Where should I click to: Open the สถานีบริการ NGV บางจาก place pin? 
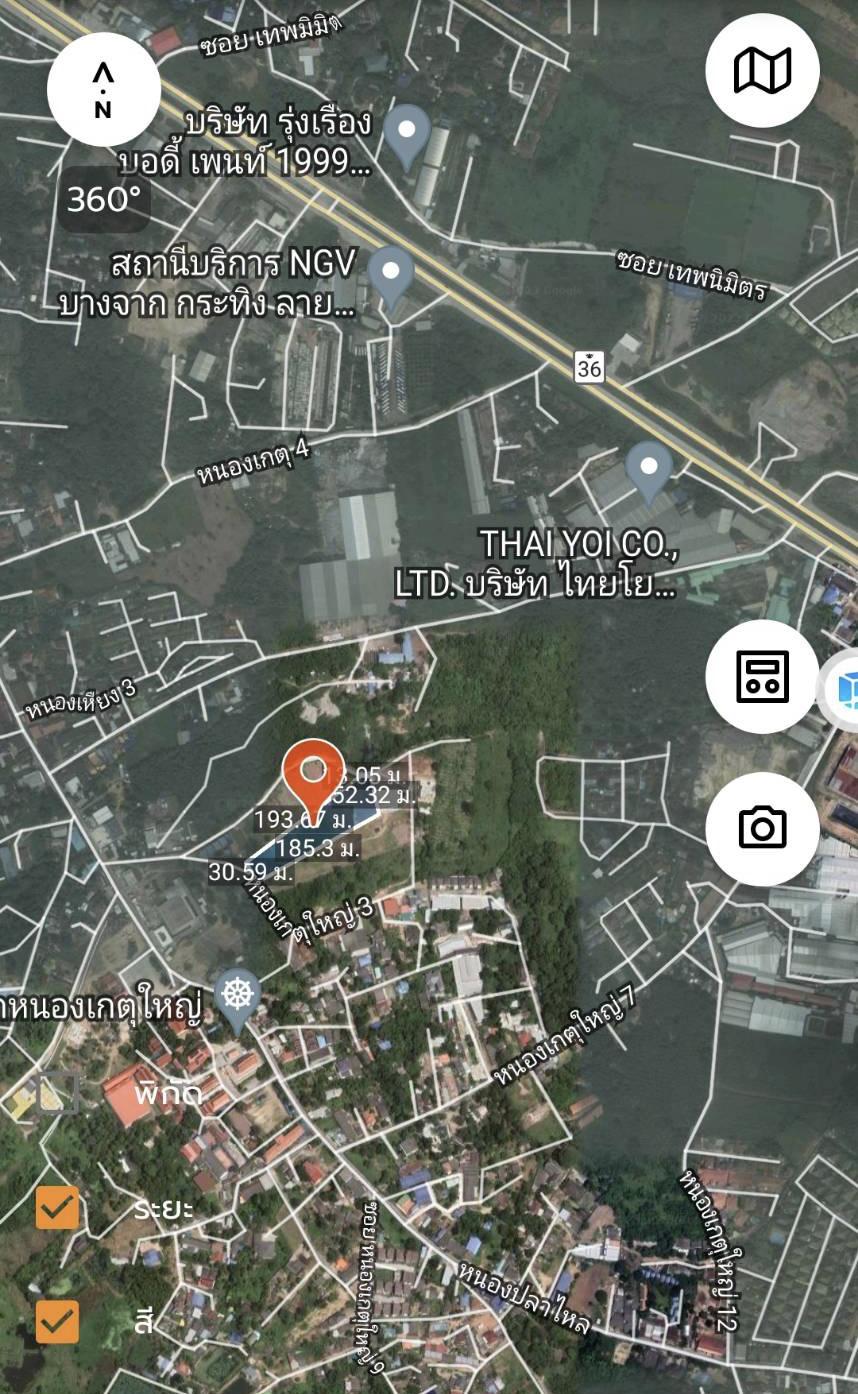pos(391,274)
